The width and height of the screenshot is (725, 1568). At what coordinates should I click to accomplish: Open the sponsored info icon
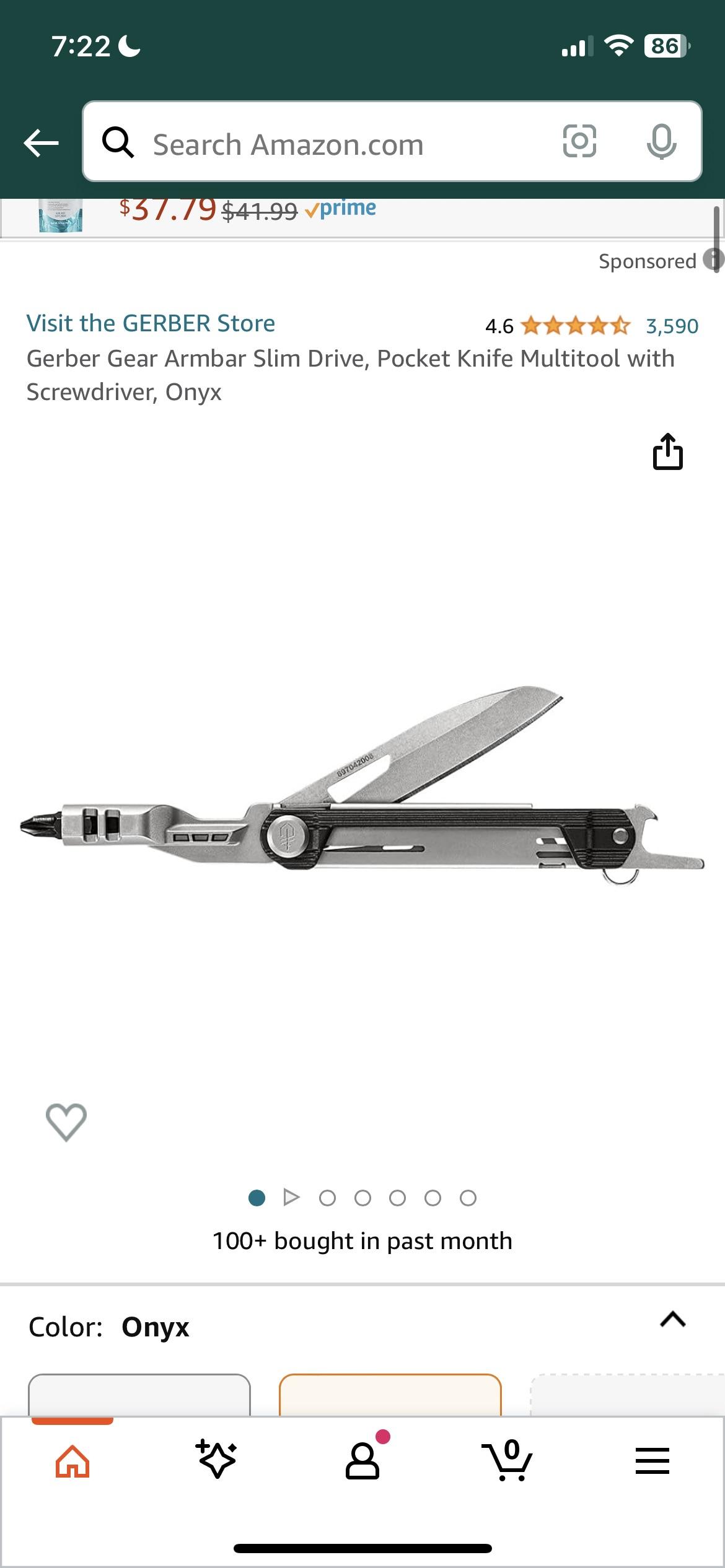[x=713, y=259]
